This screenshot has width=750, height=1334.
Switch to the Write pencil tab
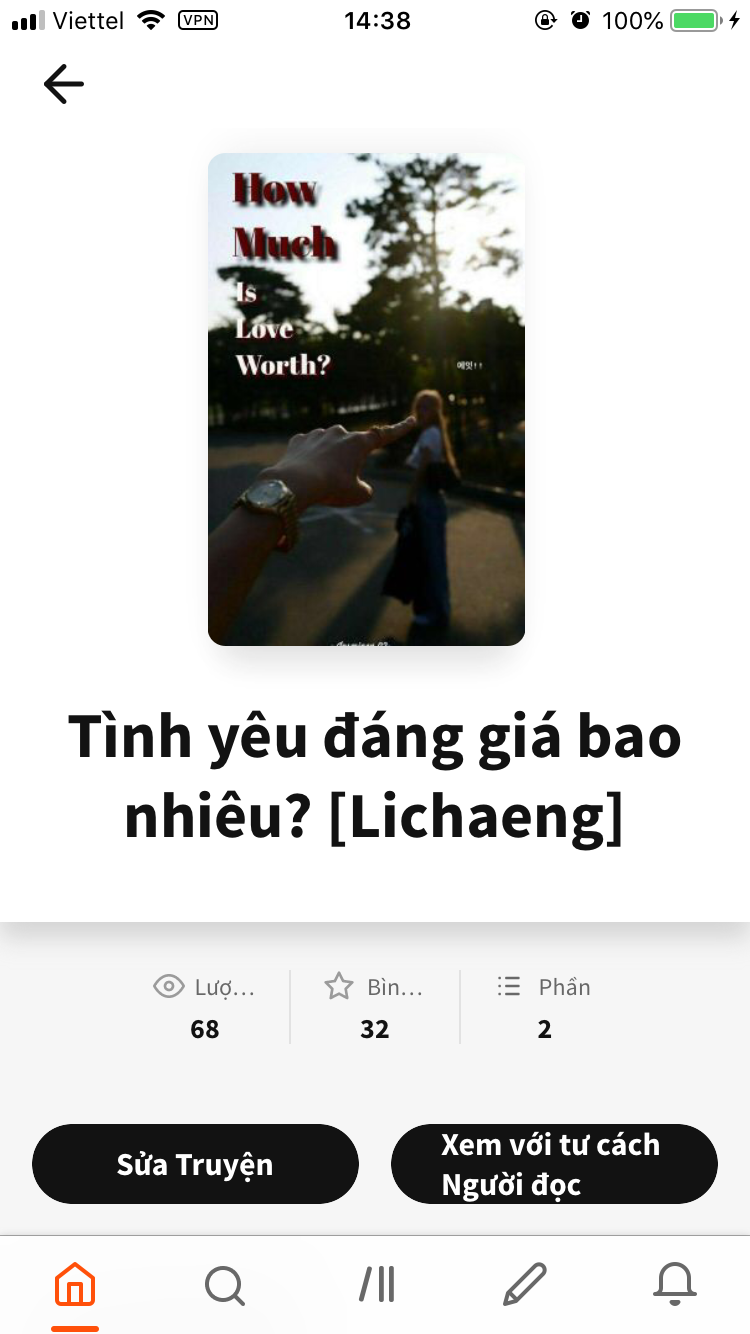(525, 1284)
